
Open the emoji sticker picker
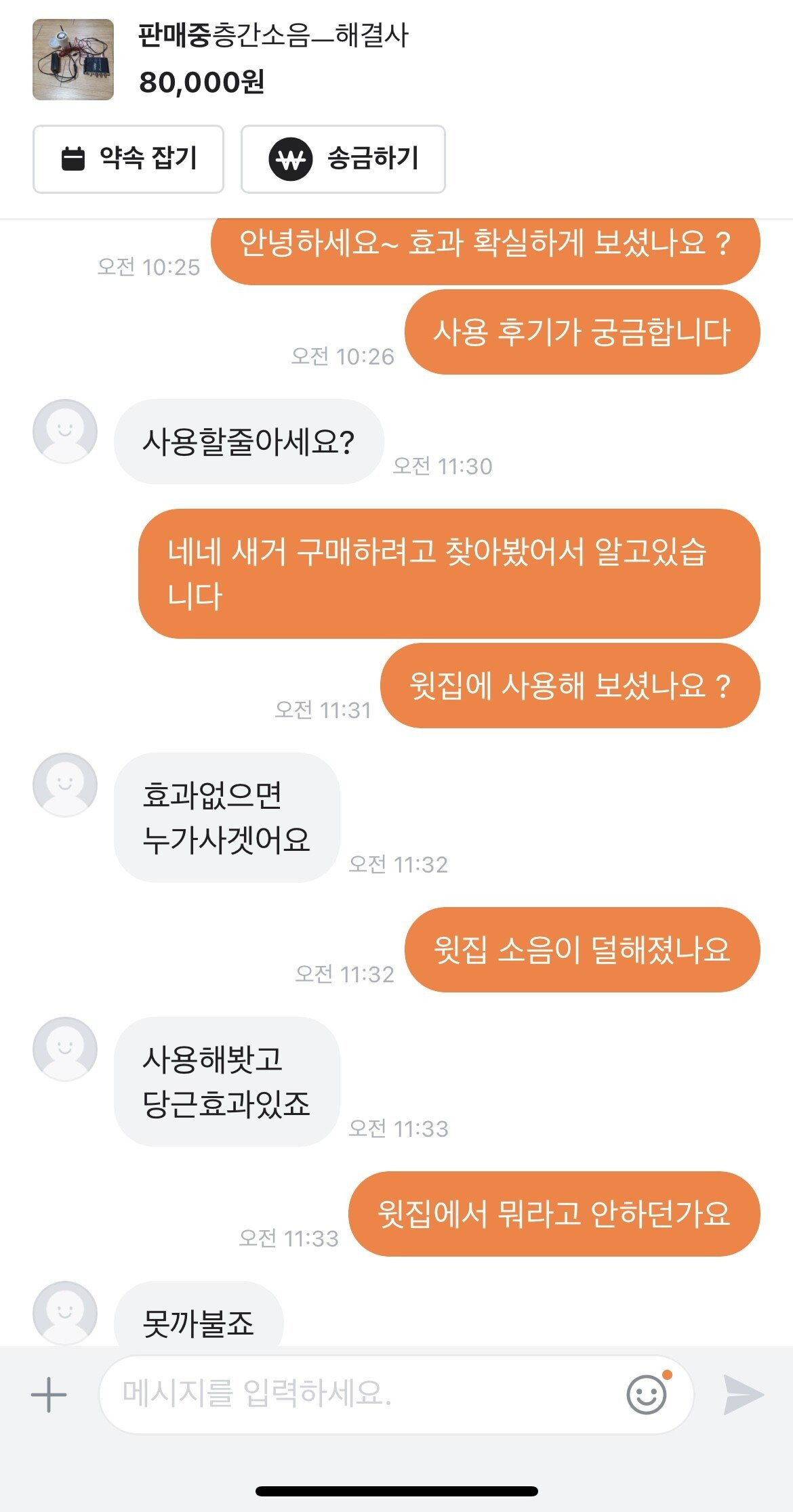click(x=647, y=1394)
